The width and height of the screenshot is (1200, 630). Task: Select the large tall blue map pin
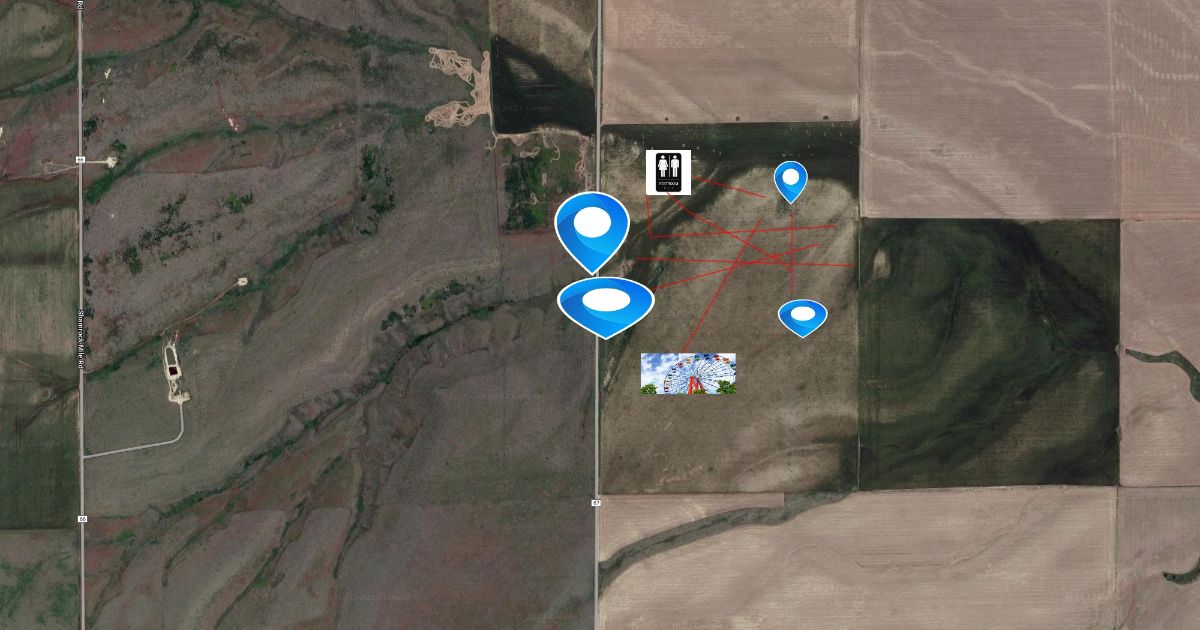tap(592, 229)
